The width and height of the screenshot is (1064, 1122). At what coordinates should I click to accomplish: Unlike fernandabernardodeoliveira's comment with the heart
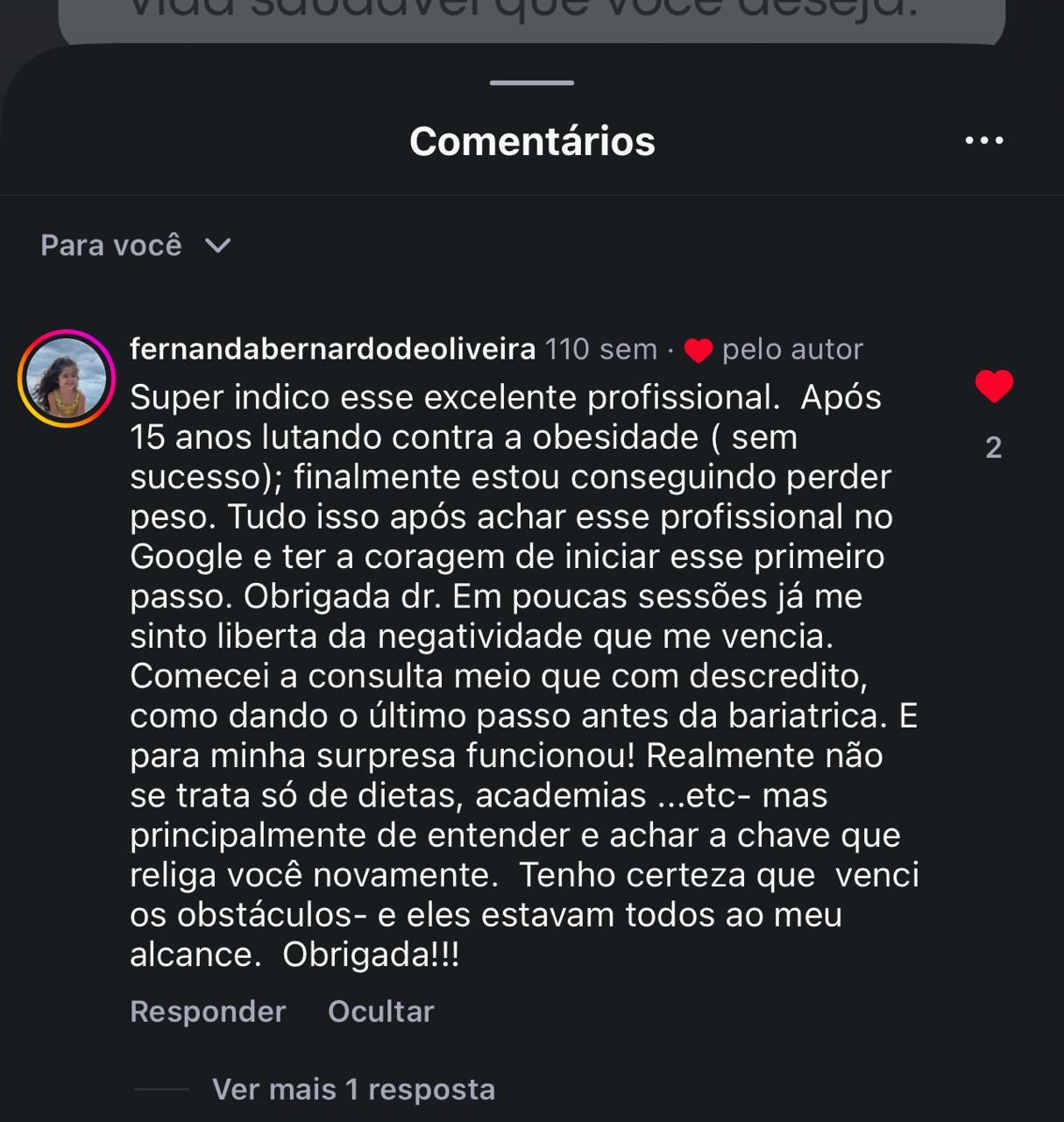click(x=994, y=387)
